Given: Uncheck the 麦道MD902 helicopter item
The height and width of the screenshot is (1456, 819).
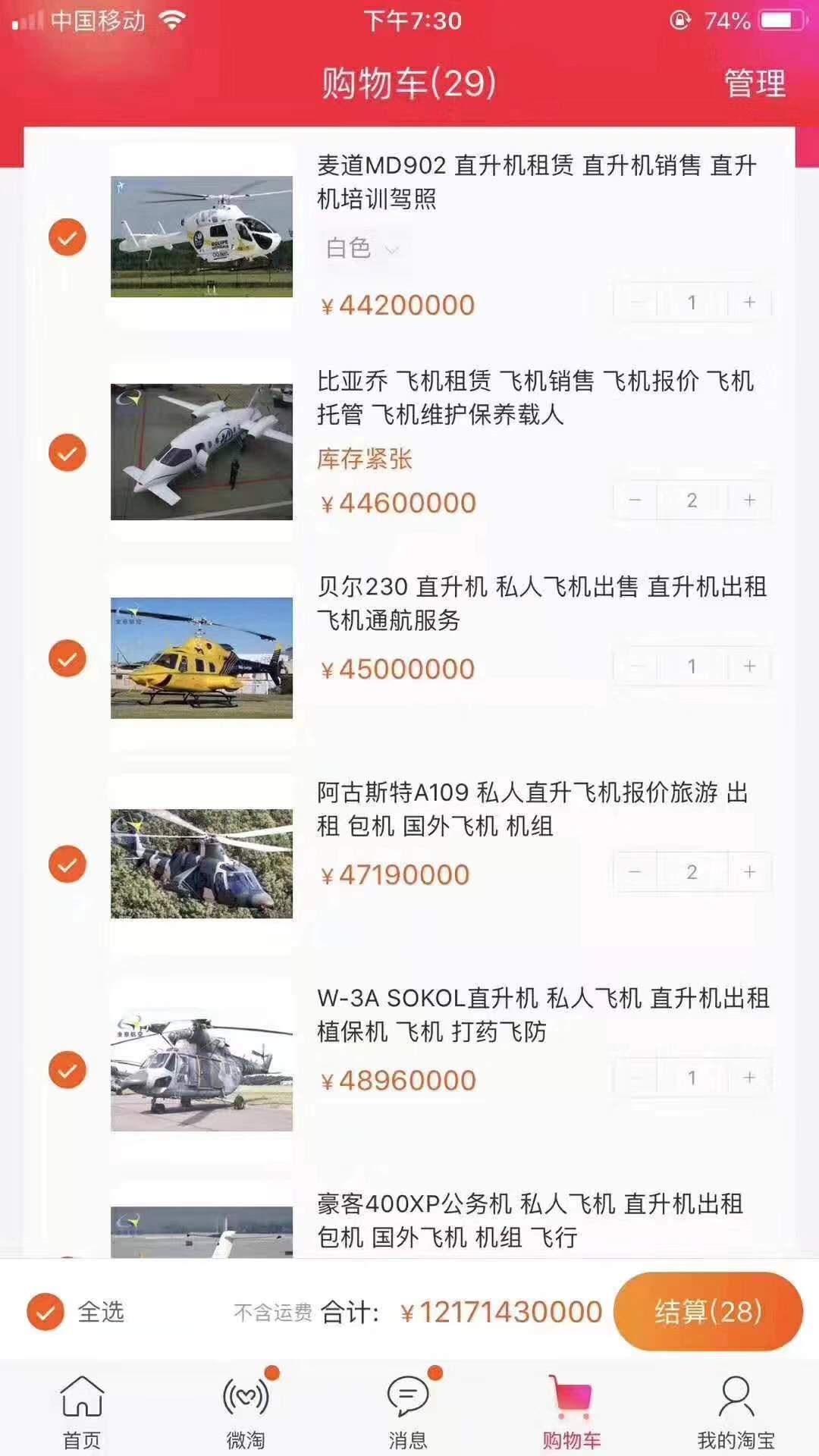Looking at the screenshot, I should pos(67,237).
